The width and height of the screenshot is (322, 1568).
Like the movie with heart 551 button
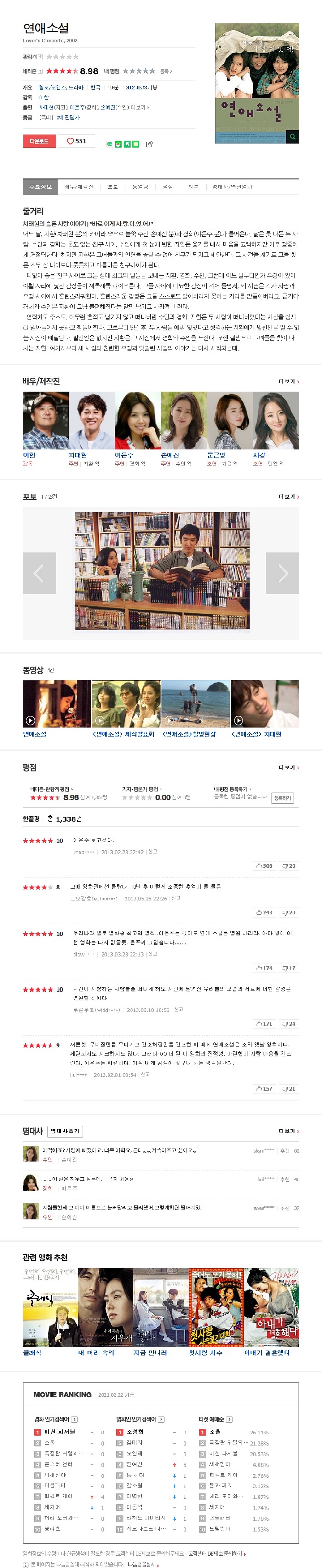point(77,141)
